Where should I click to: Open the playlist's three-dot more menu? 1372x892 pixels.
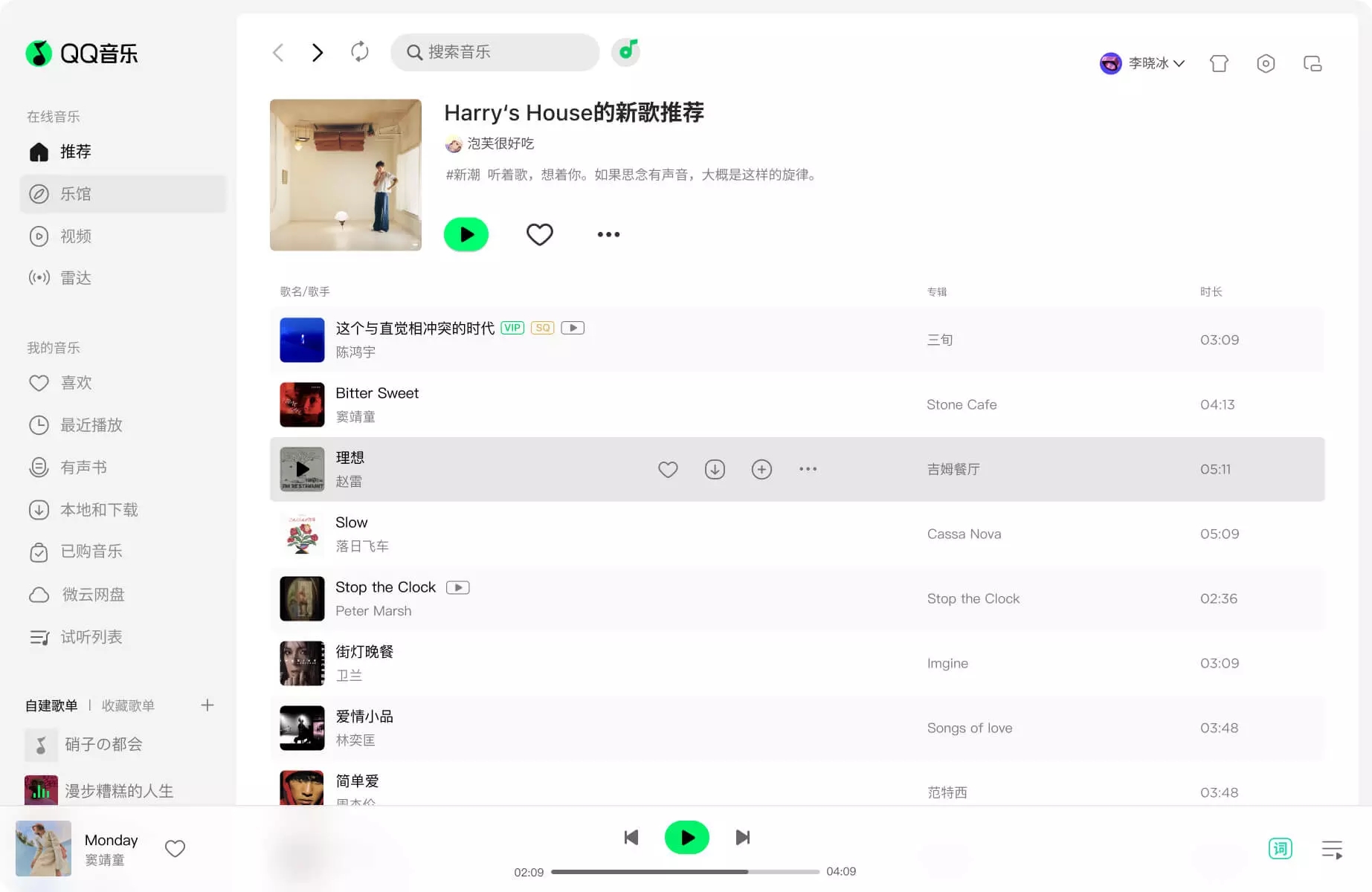click(x=608, y=234)
